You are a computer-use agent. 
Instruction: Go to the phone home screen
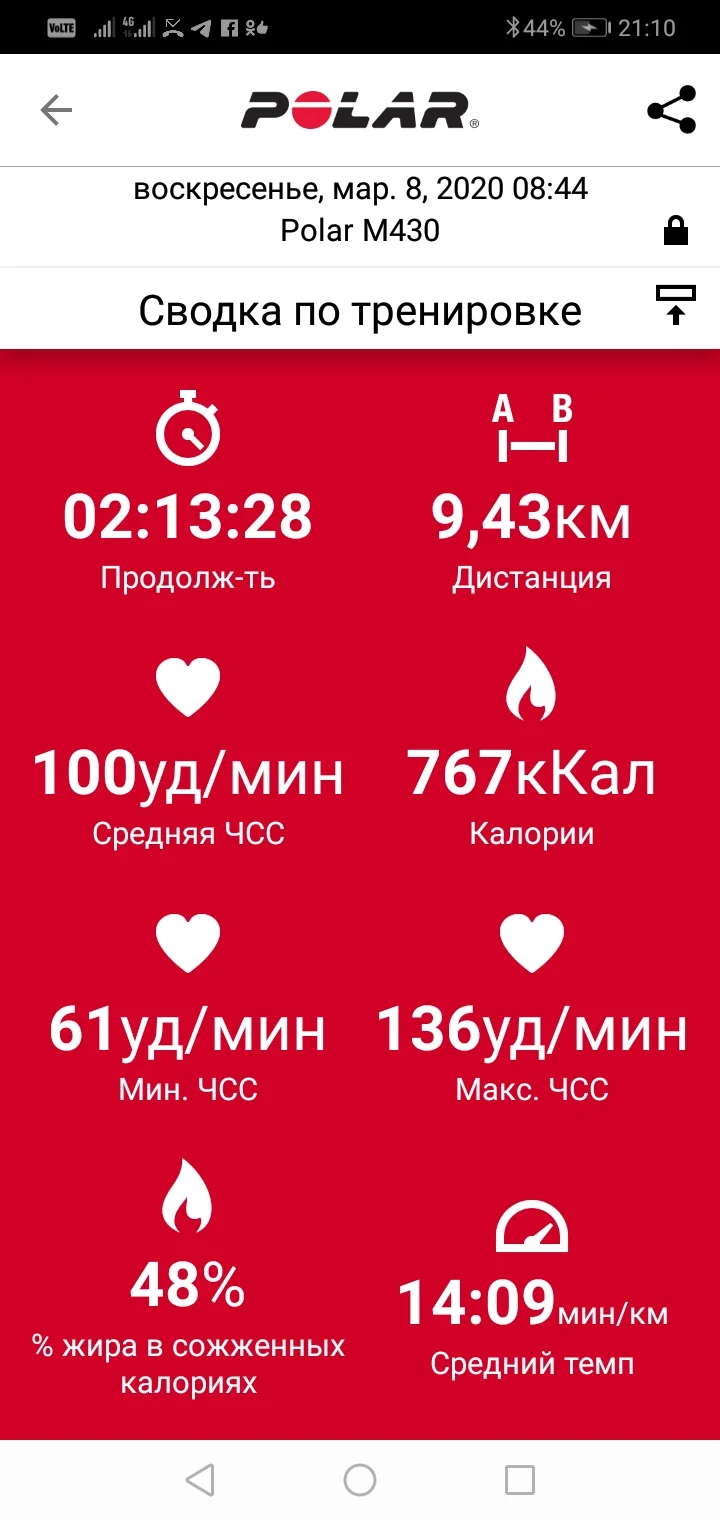[360, 1479]
